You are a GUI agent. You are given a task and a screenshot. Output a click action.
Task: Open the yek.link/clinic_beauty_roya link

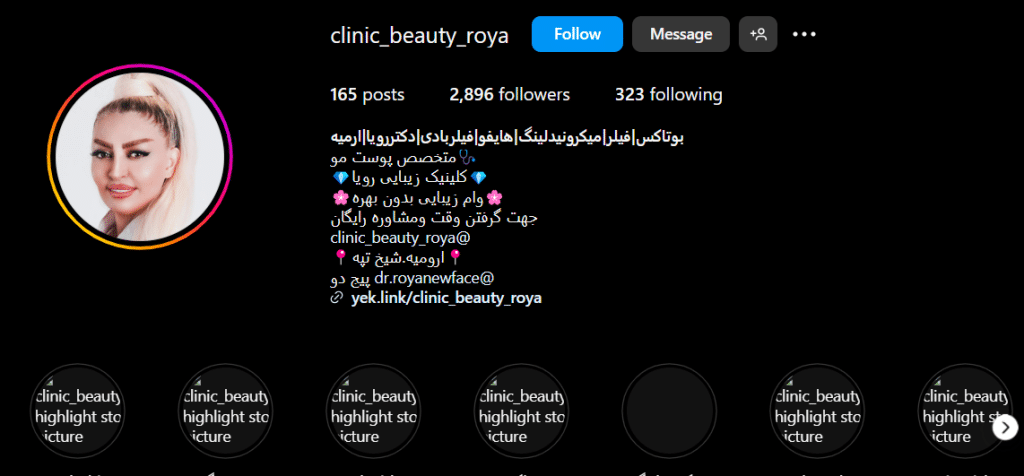pyautogui.click(x=446, y=298)
